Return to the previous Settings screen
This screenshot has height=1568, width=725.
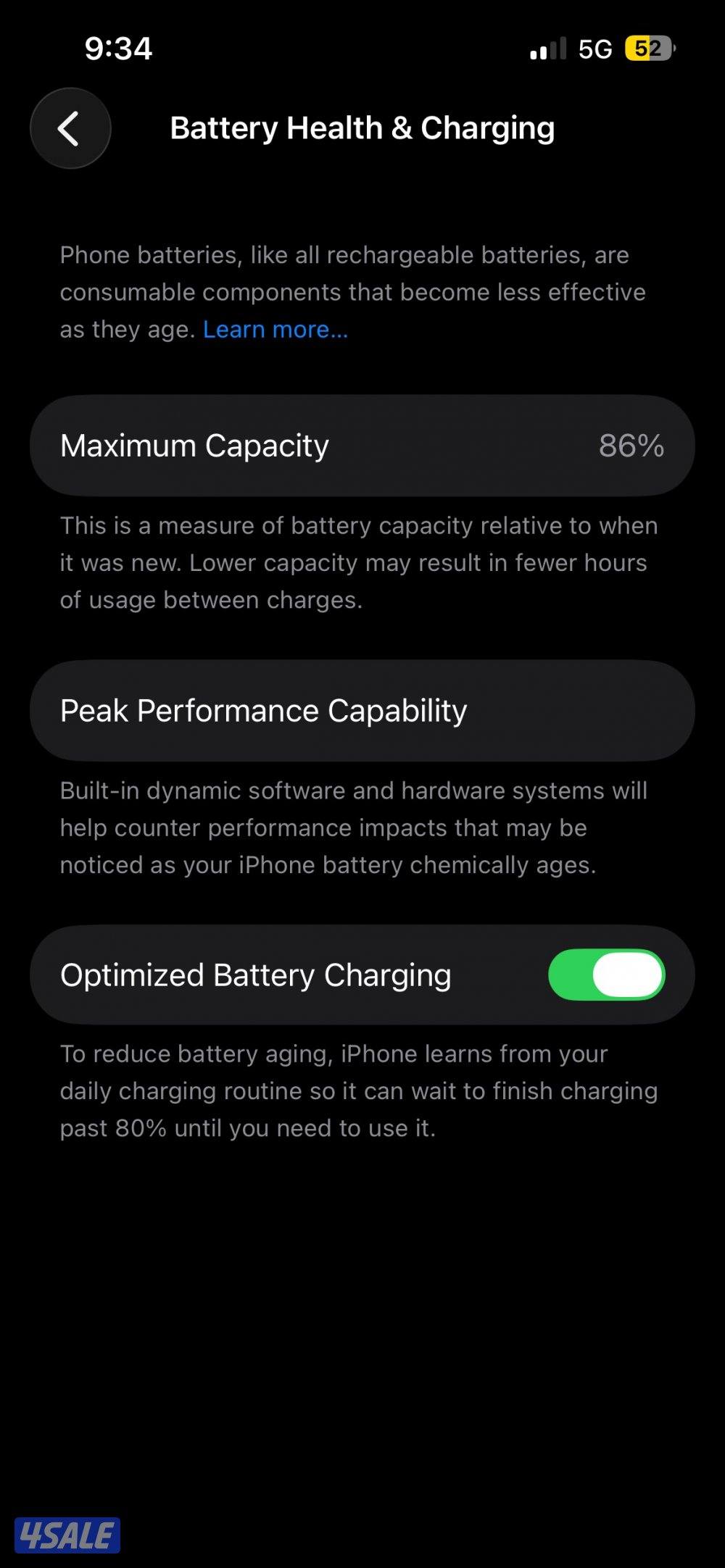coord(70,128)
